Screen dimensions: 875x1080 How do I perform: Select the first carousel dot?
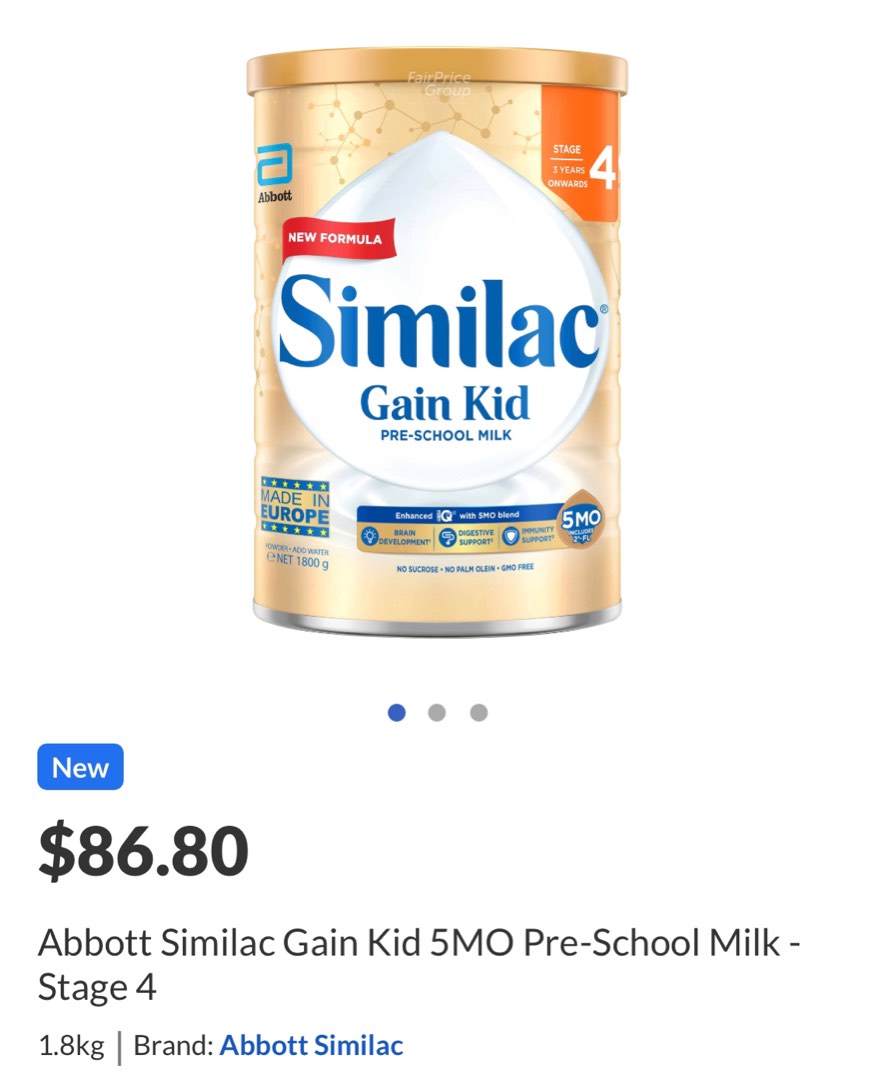tap(397, 712)
